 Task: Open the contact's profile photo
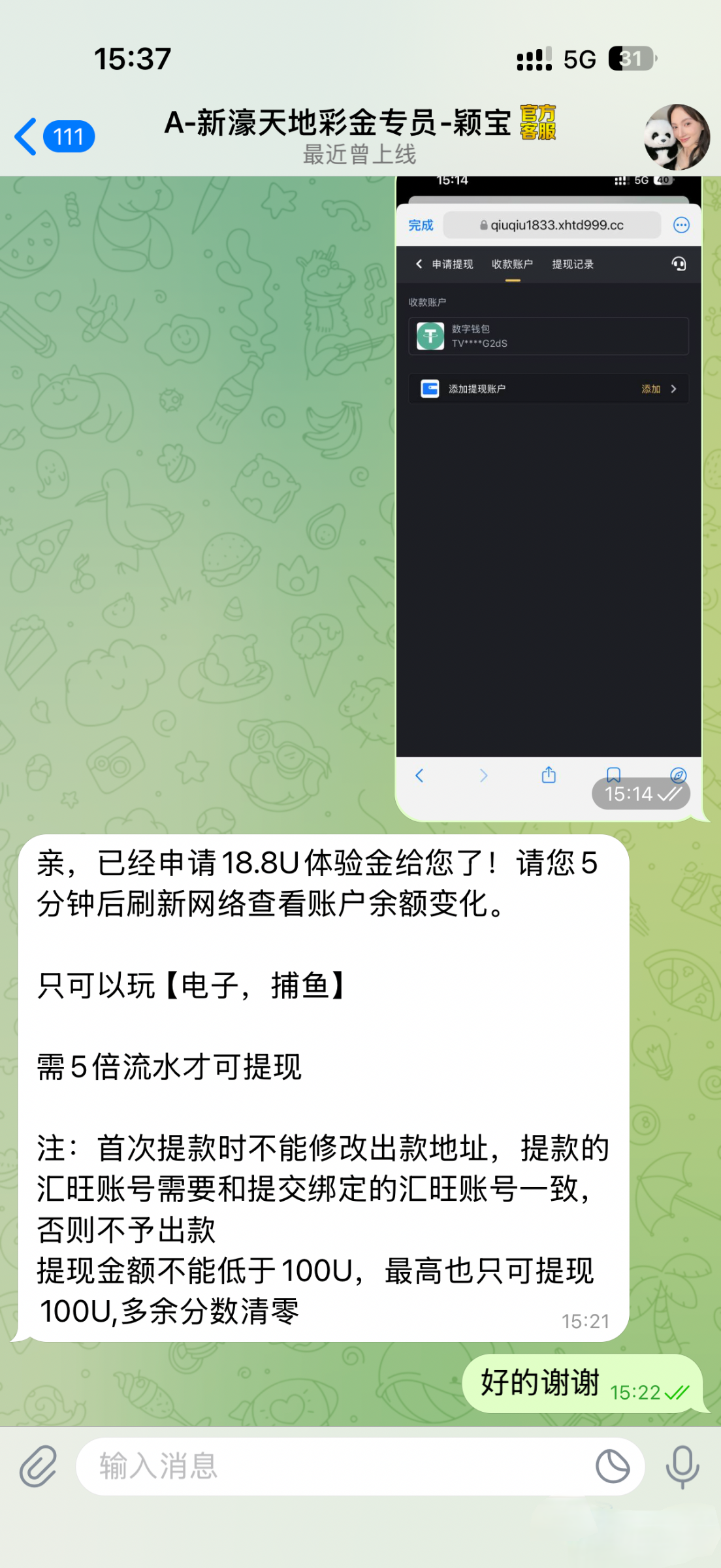pyautogui.click(x=677, y=137)
